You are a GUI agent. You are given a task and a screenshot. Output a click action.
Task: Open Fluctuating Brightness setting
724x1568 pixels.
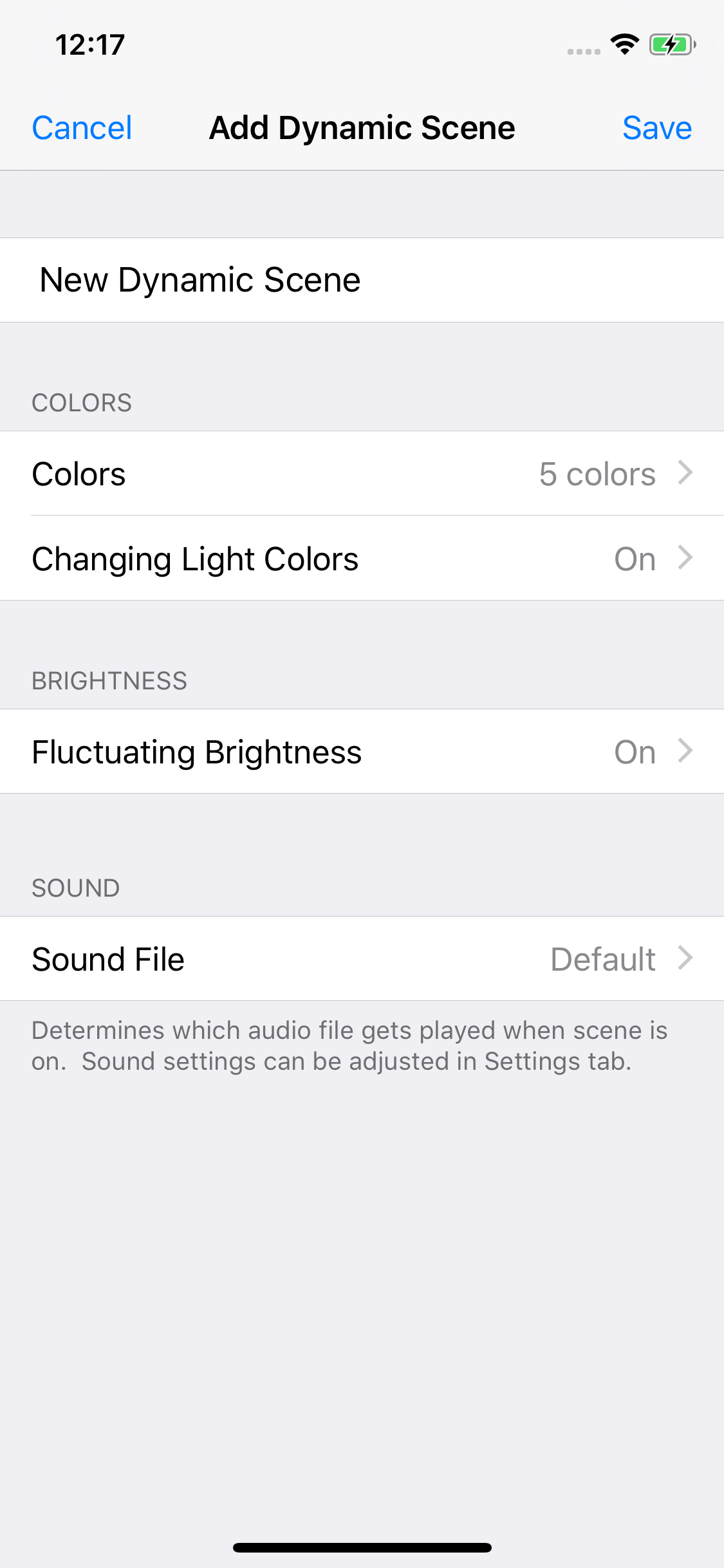pos(362,751)
